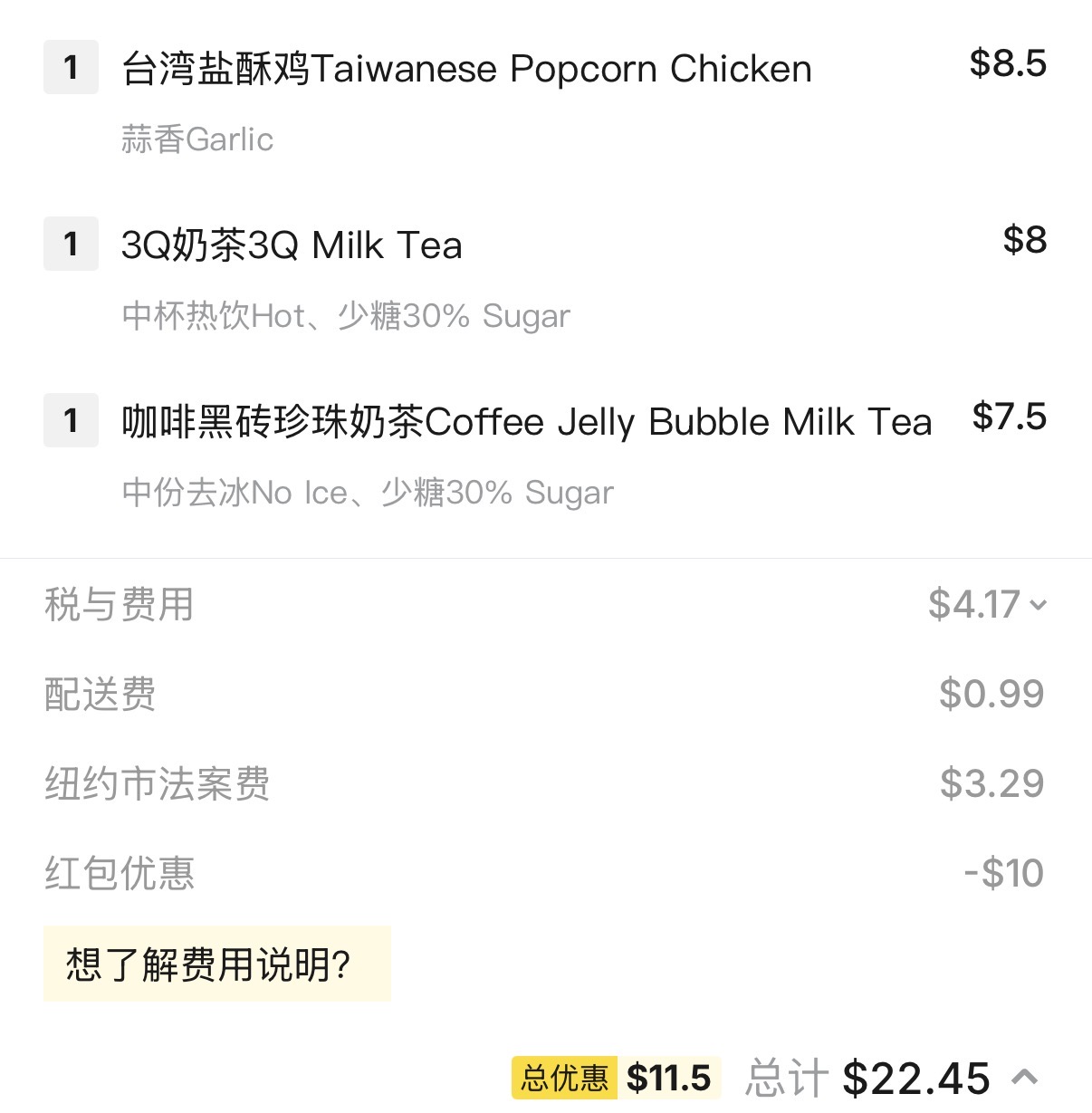
Task: Open the 想了解费用说明? fee explanation
Action: coord(216,964)
